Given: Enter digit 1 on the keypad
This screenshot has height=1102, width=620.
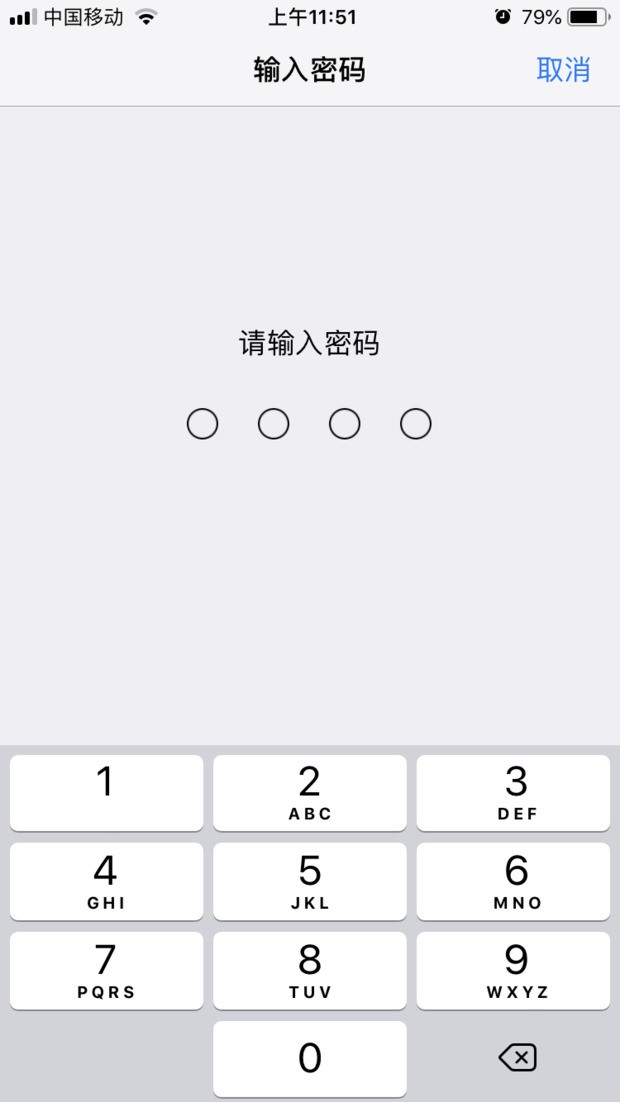Looking at the screenshot, I should tap(106, 793).
